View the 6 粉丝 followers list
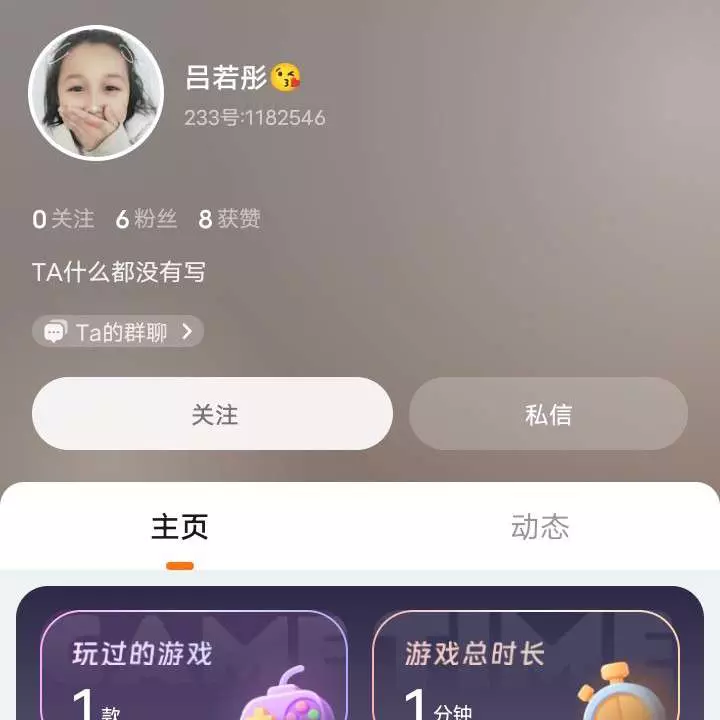 [x=146, y=219]
